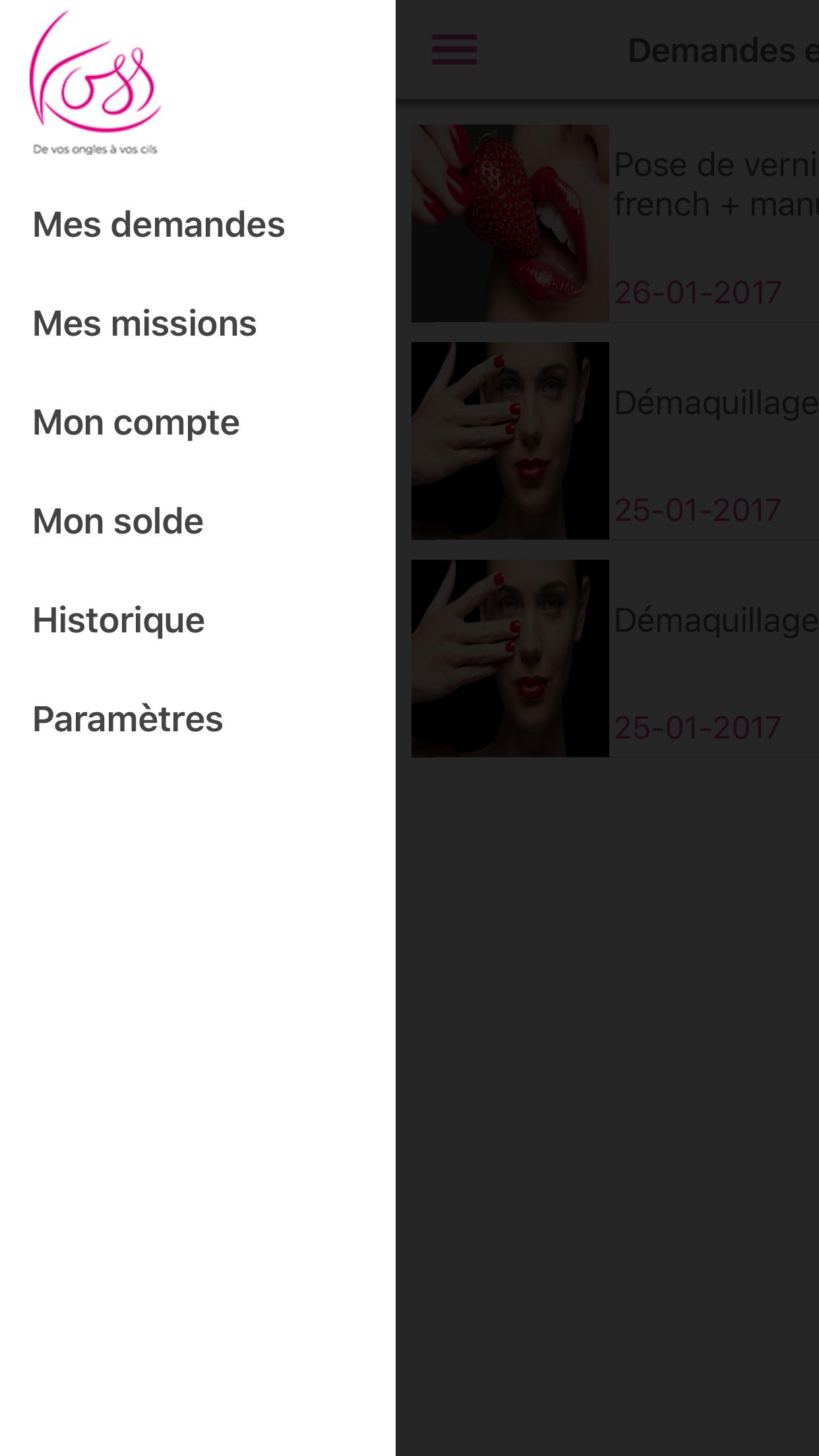This screenshot has width=819, height=1456.
Task: Go to Mes missions
Action: (144, 323)
